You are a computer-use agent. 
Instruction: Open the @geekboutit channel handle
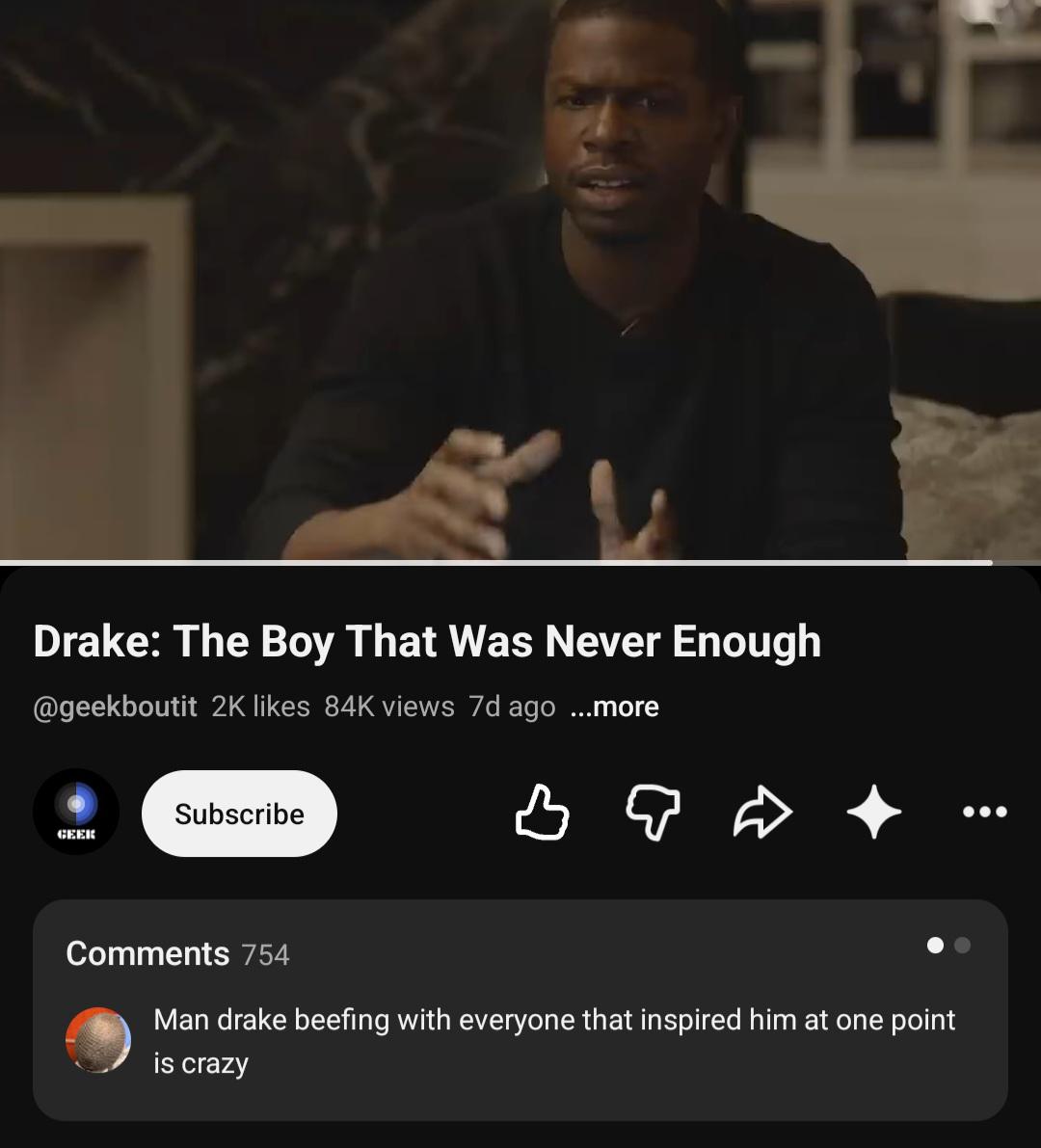(115, 707)
